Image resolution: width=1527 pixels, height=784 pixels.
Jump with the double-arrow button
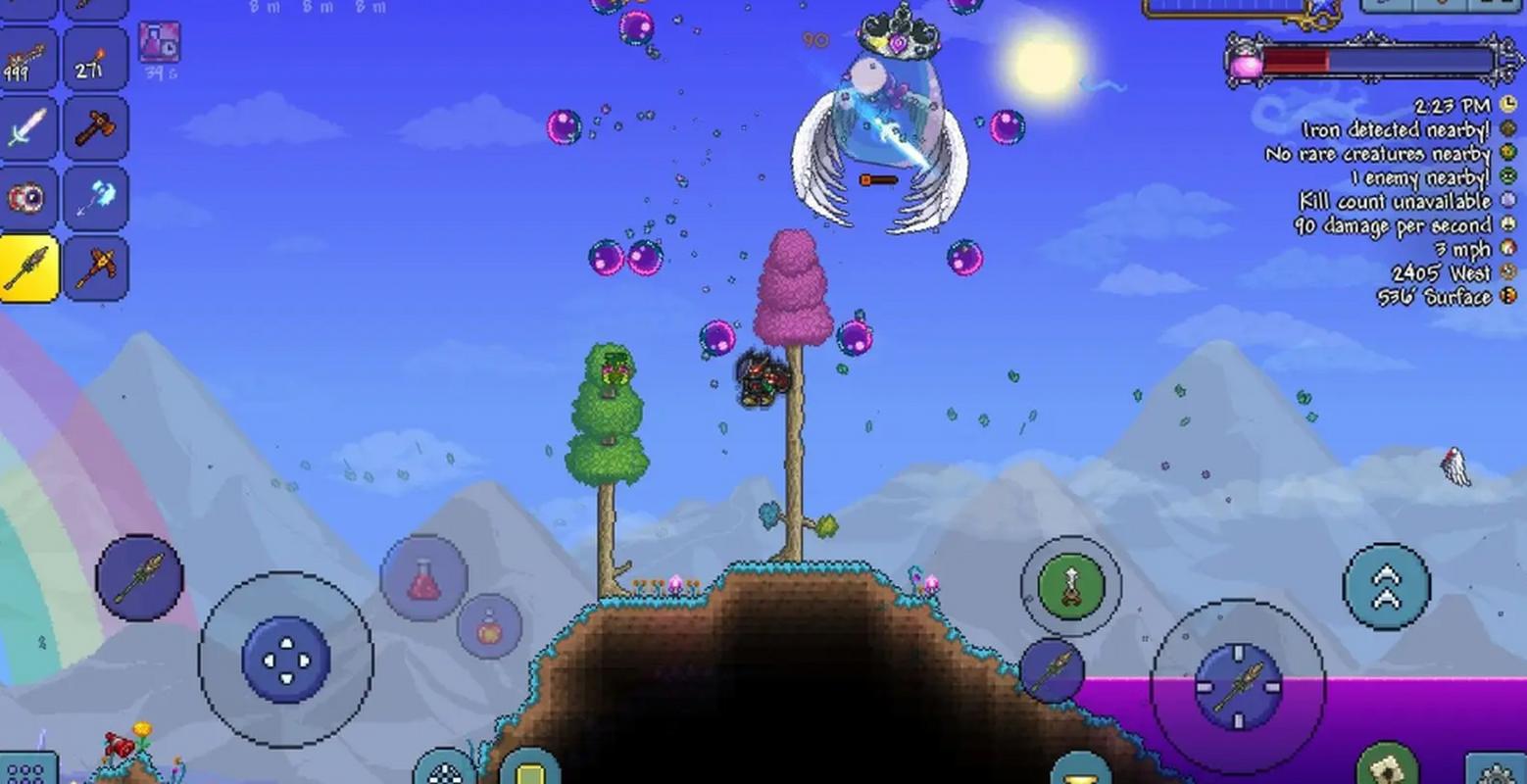pos(1386,586)
